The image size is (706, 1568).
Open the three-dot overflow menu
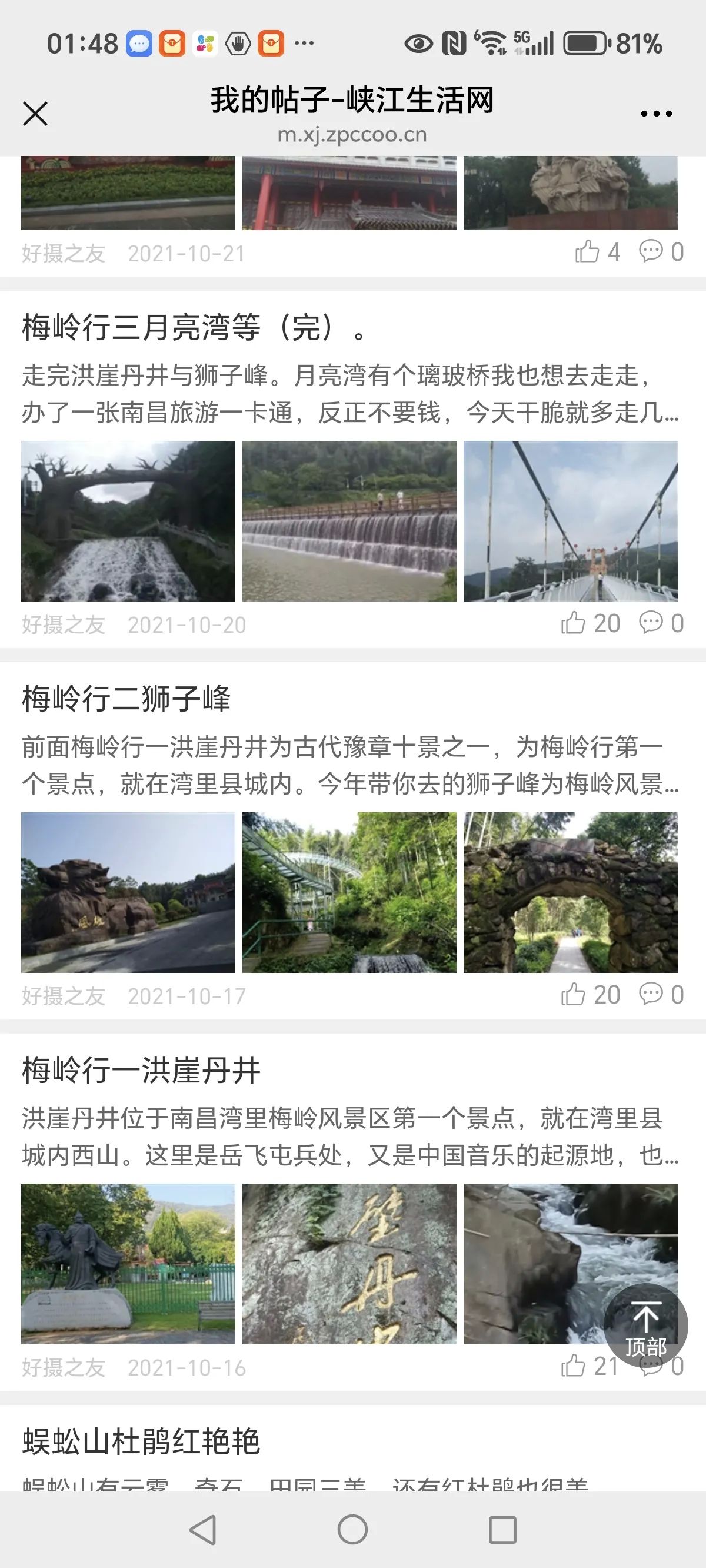pos(656,114)
